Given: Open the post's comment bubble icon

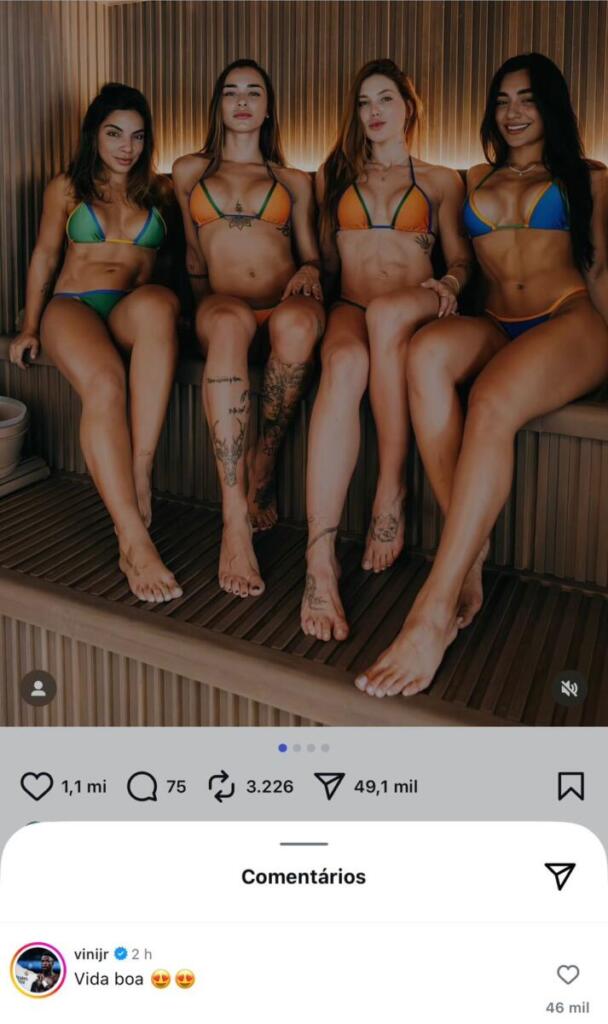Looking at the screenshot, I should tap(142, 787).
